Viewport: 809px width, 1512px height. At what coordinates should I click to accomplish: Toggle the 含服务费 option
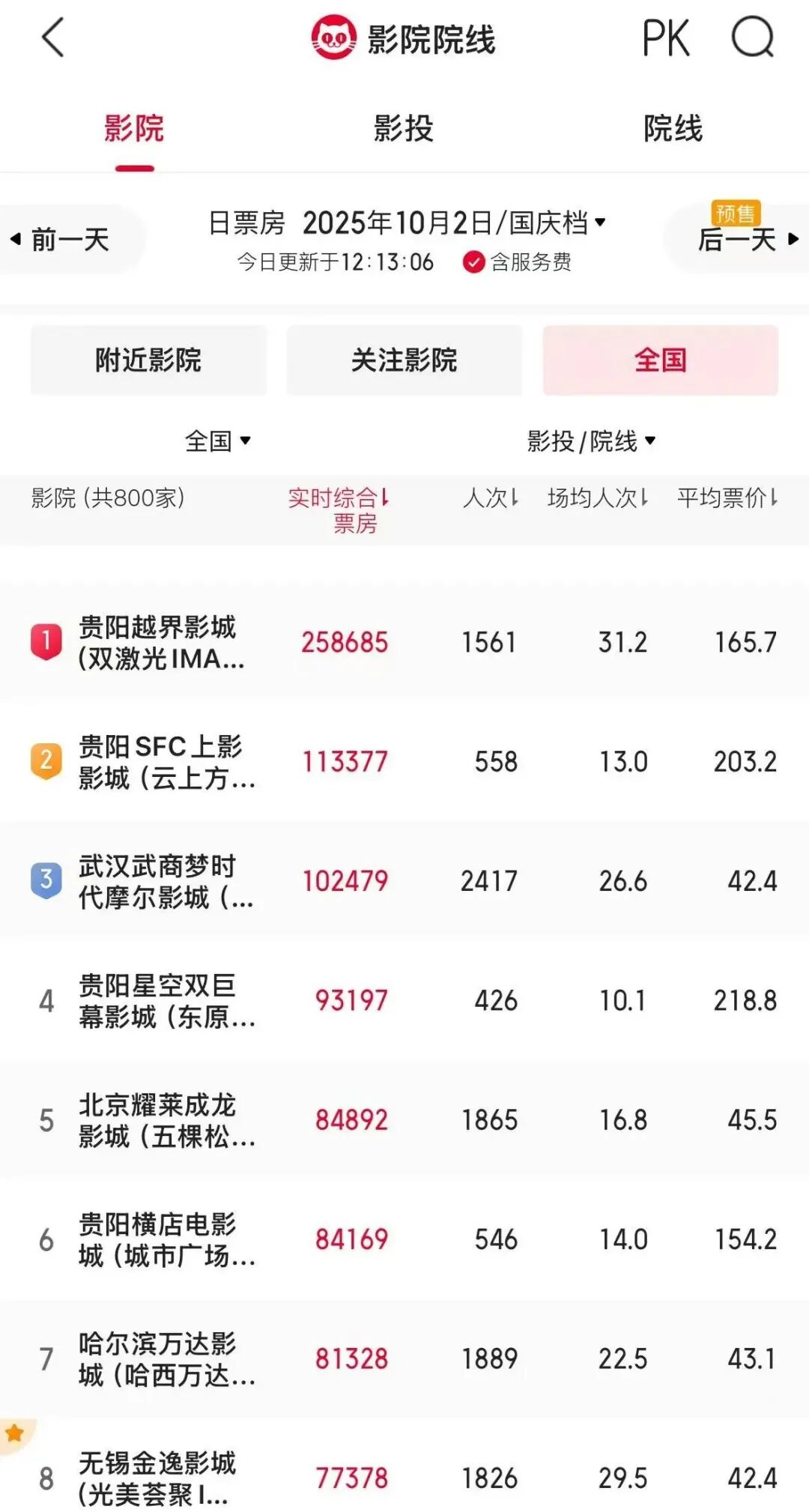[517, 262]
